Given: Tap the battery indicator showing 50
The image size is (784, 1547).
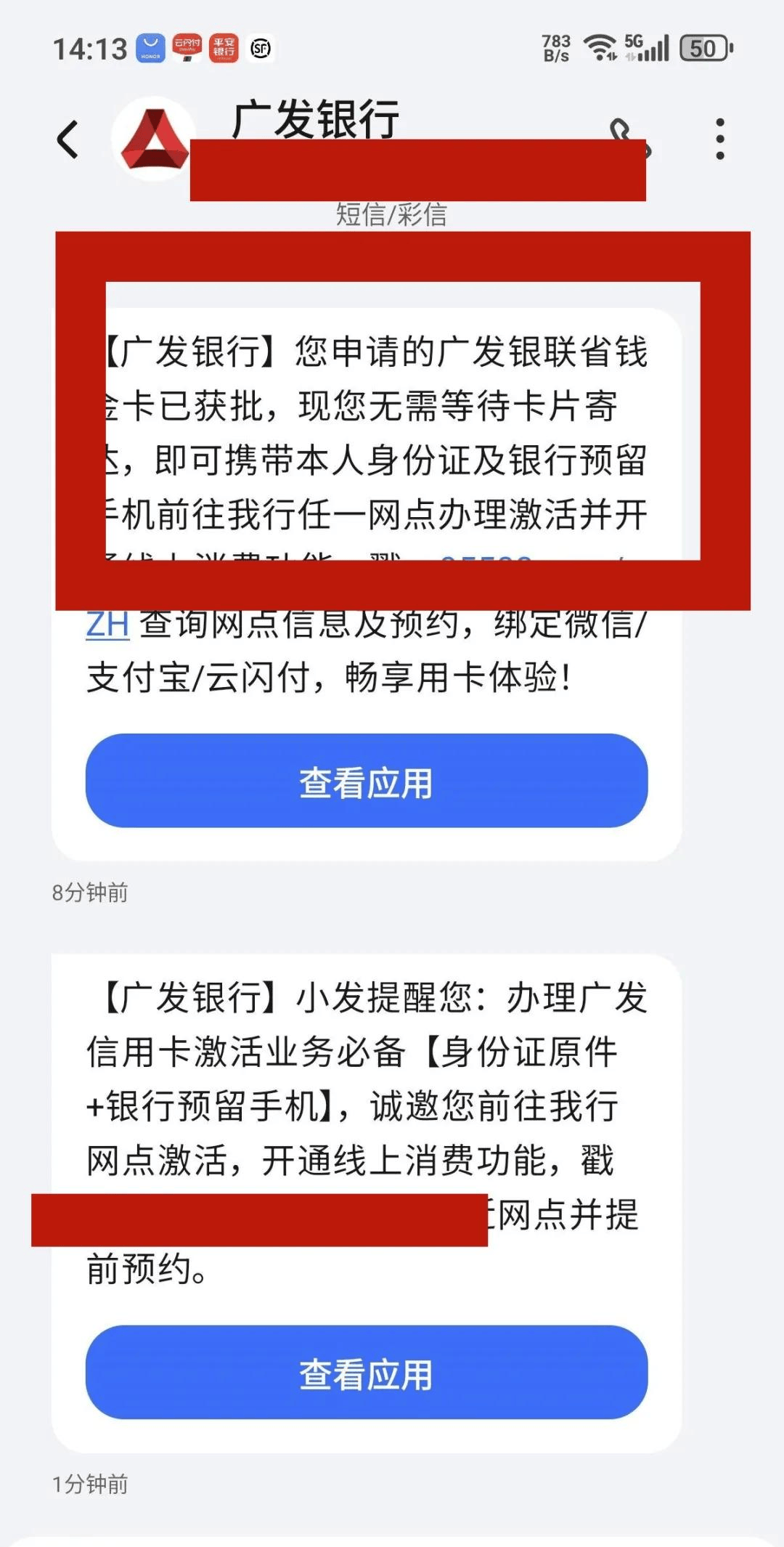Looking at the screenshot, I should coord(703,45).
